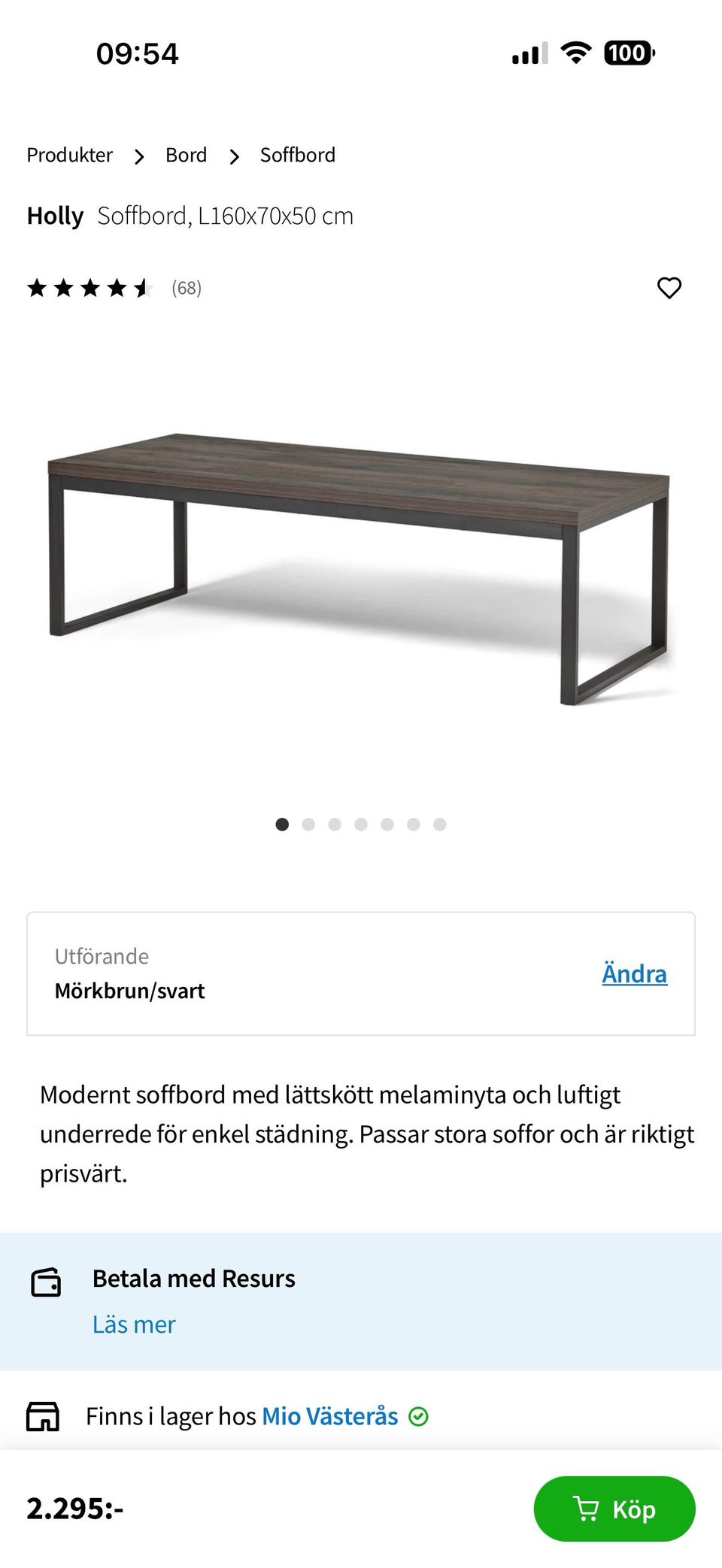Tap the last dot of the image carousel
Screen dimensions: 722x1568
click(439, 824)
